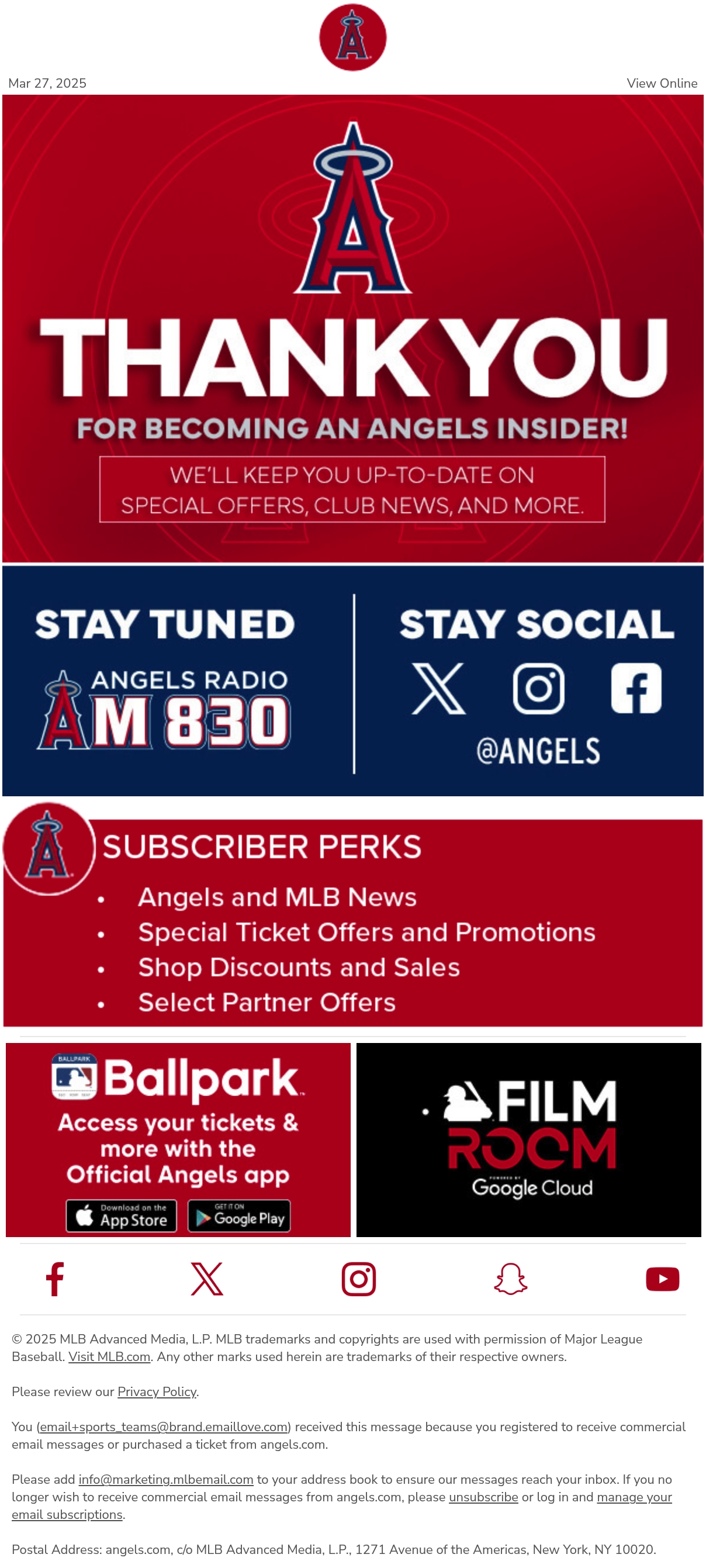The height and width of the screenshot is (1568, 706).
Task: Open the Subscriber Perks banner
Action: (x=353, y=915)
